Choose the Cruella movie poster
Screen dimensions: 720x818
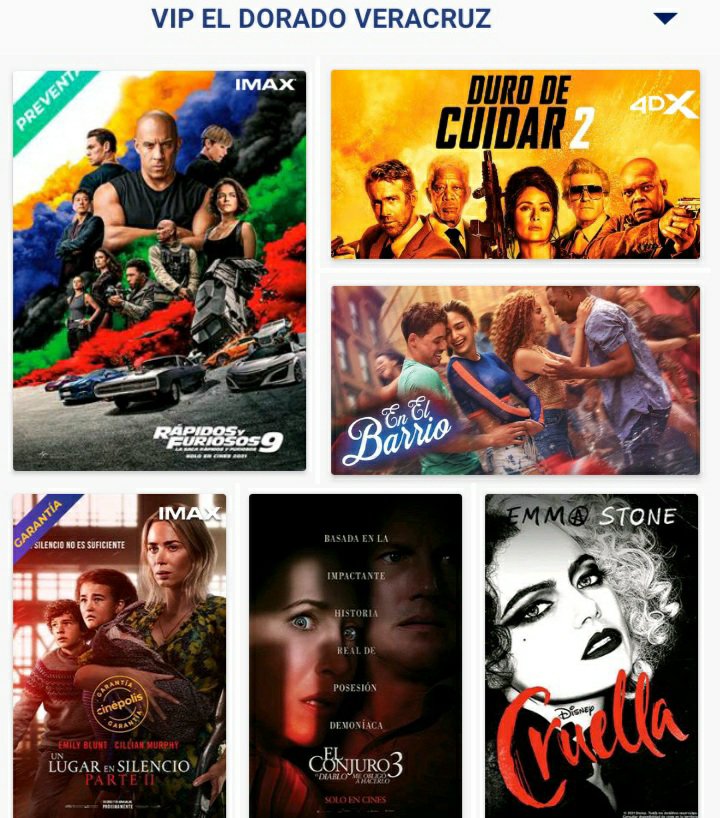[x=591, y=655]
